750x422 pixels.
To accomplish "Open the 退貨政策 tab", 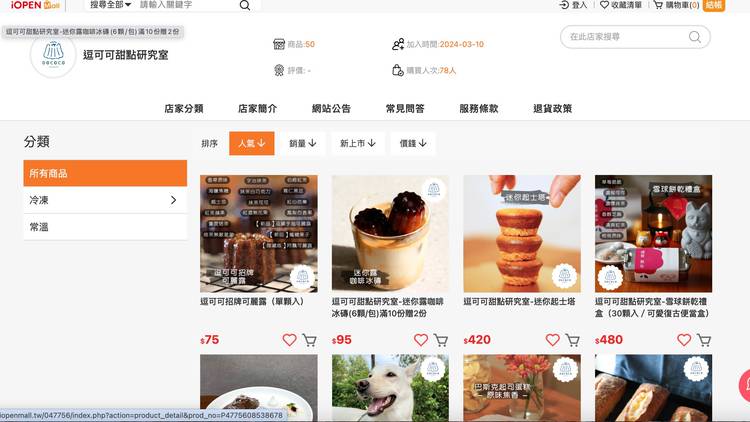I will tap(552, 108).
